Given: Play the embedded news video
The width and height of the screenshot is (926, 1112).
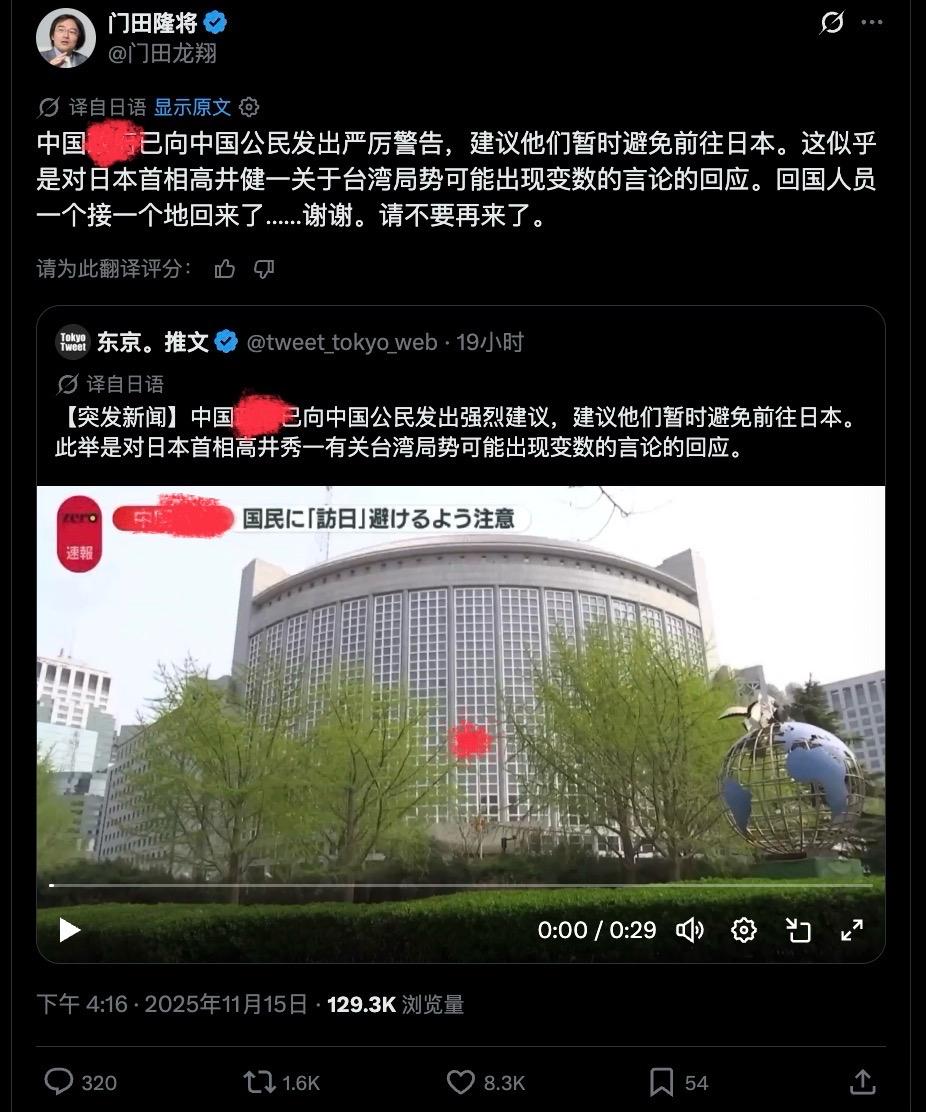Looking at the screenshot, I should (x=68, y=930).
